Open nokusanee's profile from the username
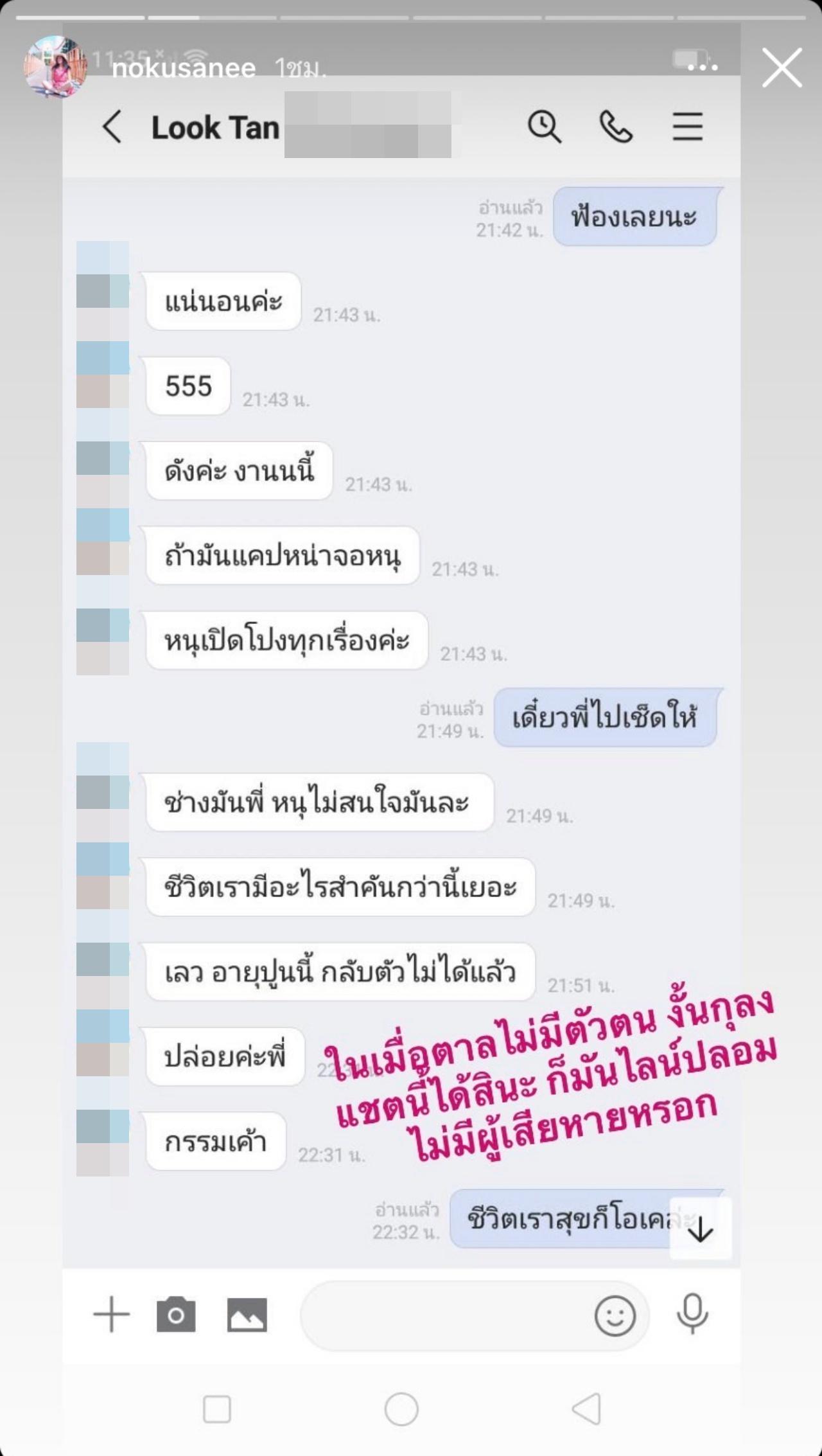Screen dimensions: 822x1456 point(184,68)
